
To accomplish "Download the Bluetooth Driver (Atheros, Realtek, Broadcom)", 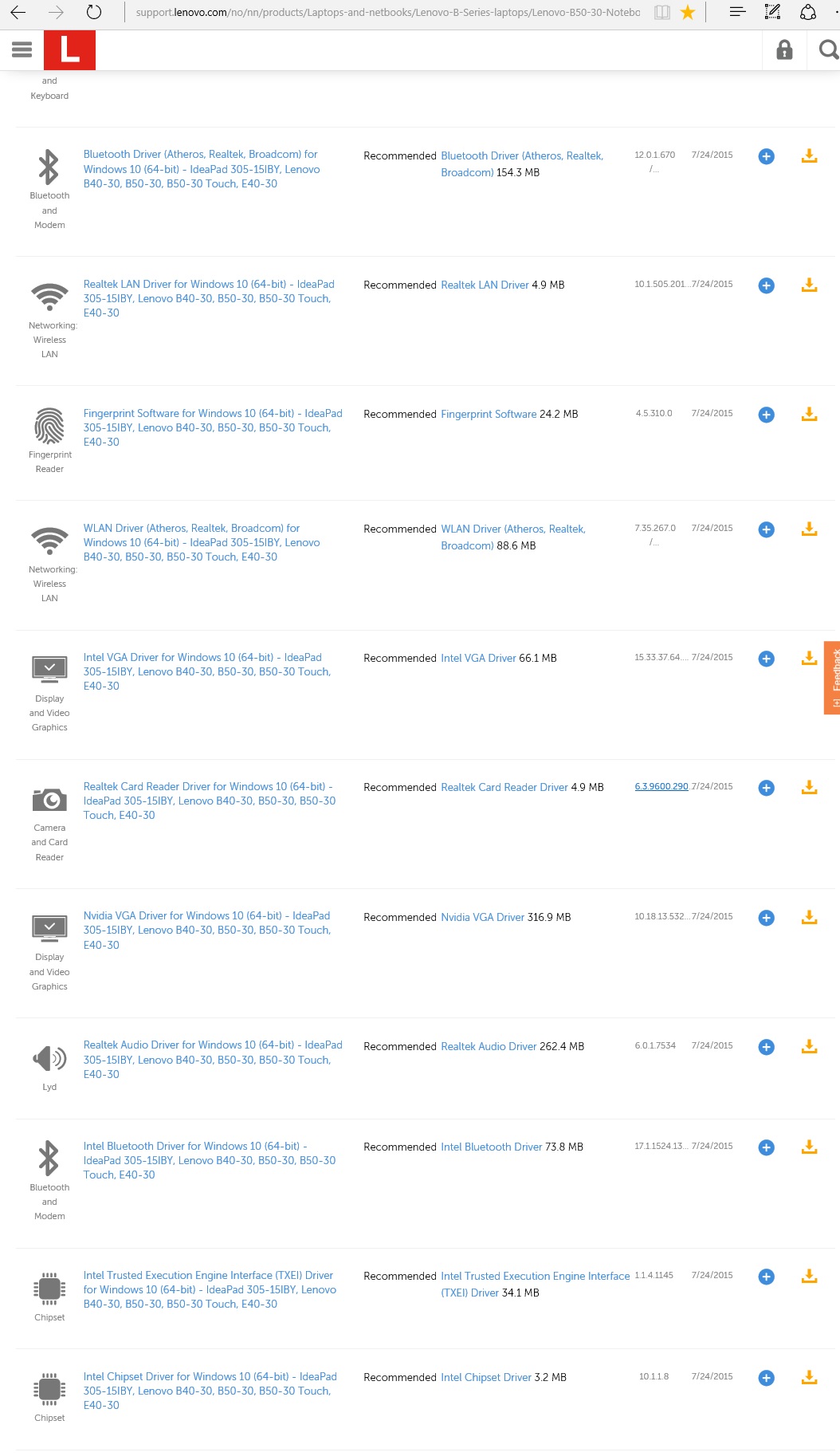I will click(x=809, y=156).
